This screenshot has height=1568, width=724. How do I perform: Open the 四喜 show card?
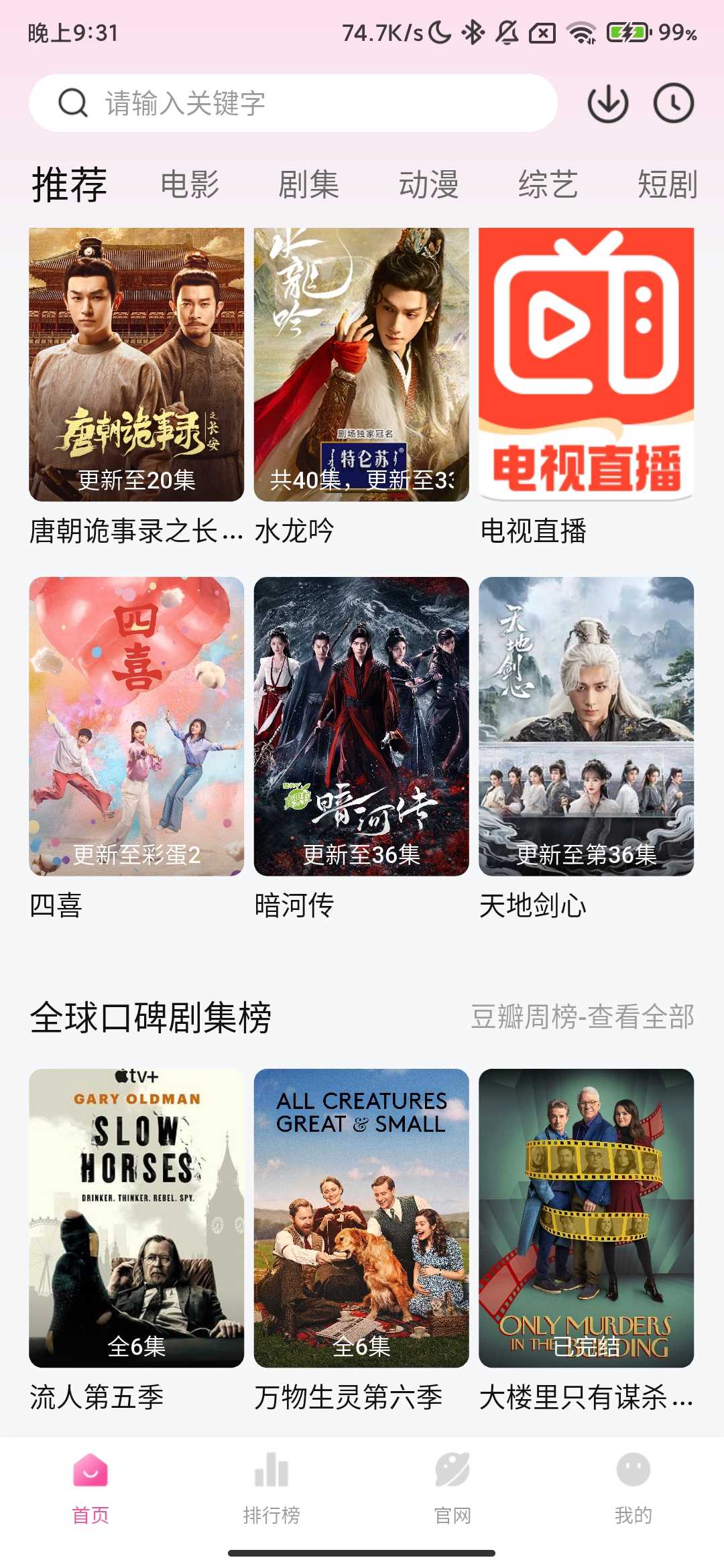click(x=137, y=726)
